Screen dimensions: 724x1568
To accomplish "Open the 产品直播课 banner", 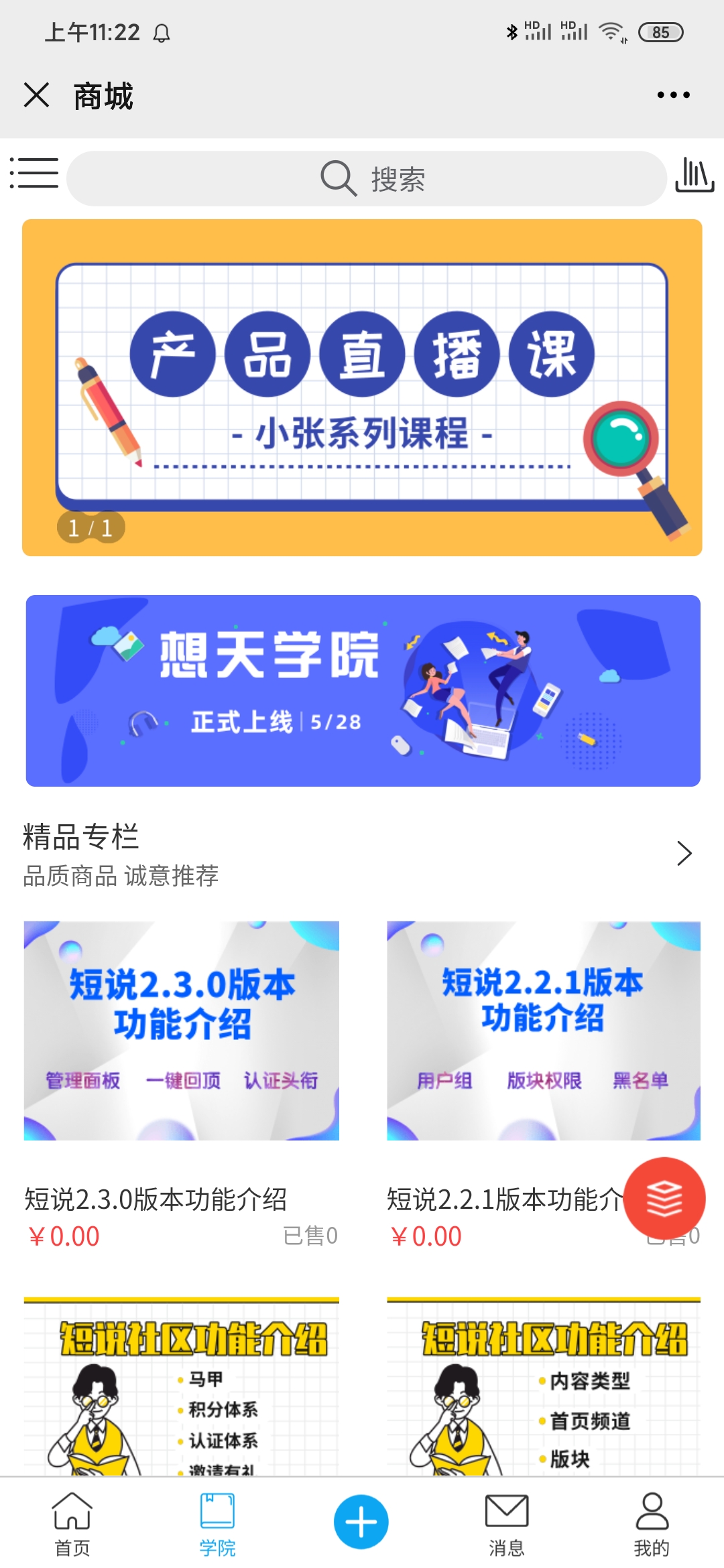I will 362,387.
